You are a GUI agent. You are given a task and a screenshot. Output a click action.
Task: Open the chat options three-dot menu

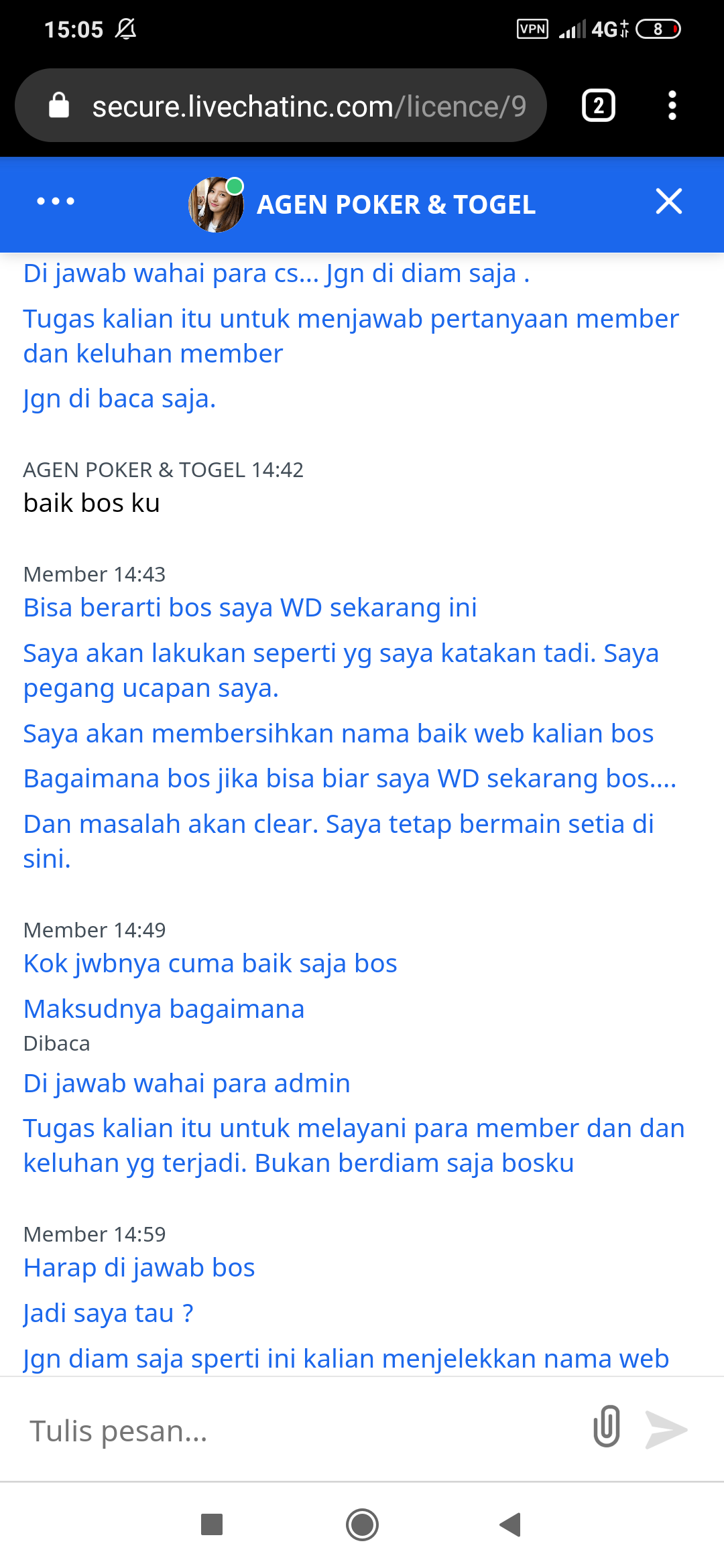coord(56,201)
